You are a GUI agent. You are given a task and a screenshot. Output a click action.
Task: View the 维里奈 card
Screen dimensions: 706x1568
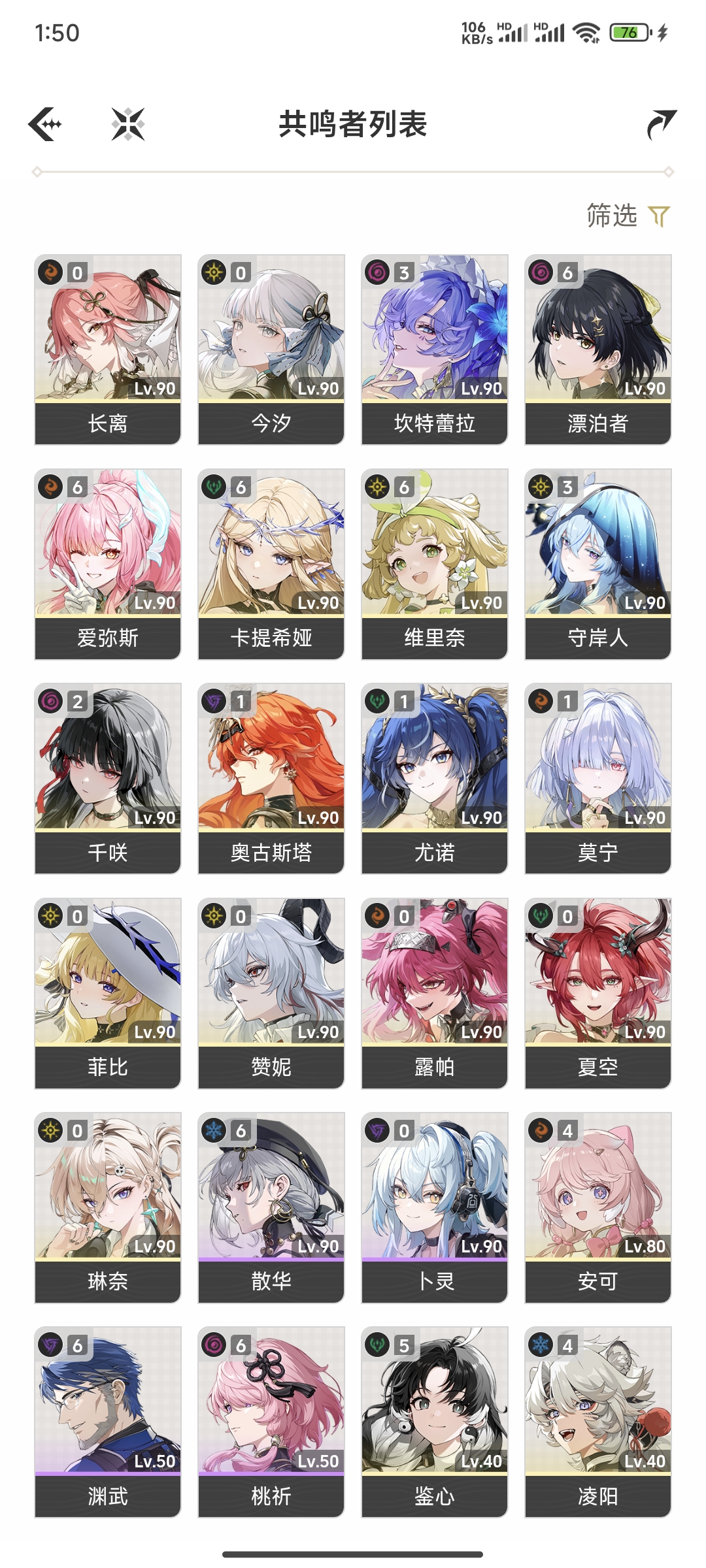point(435,564)
